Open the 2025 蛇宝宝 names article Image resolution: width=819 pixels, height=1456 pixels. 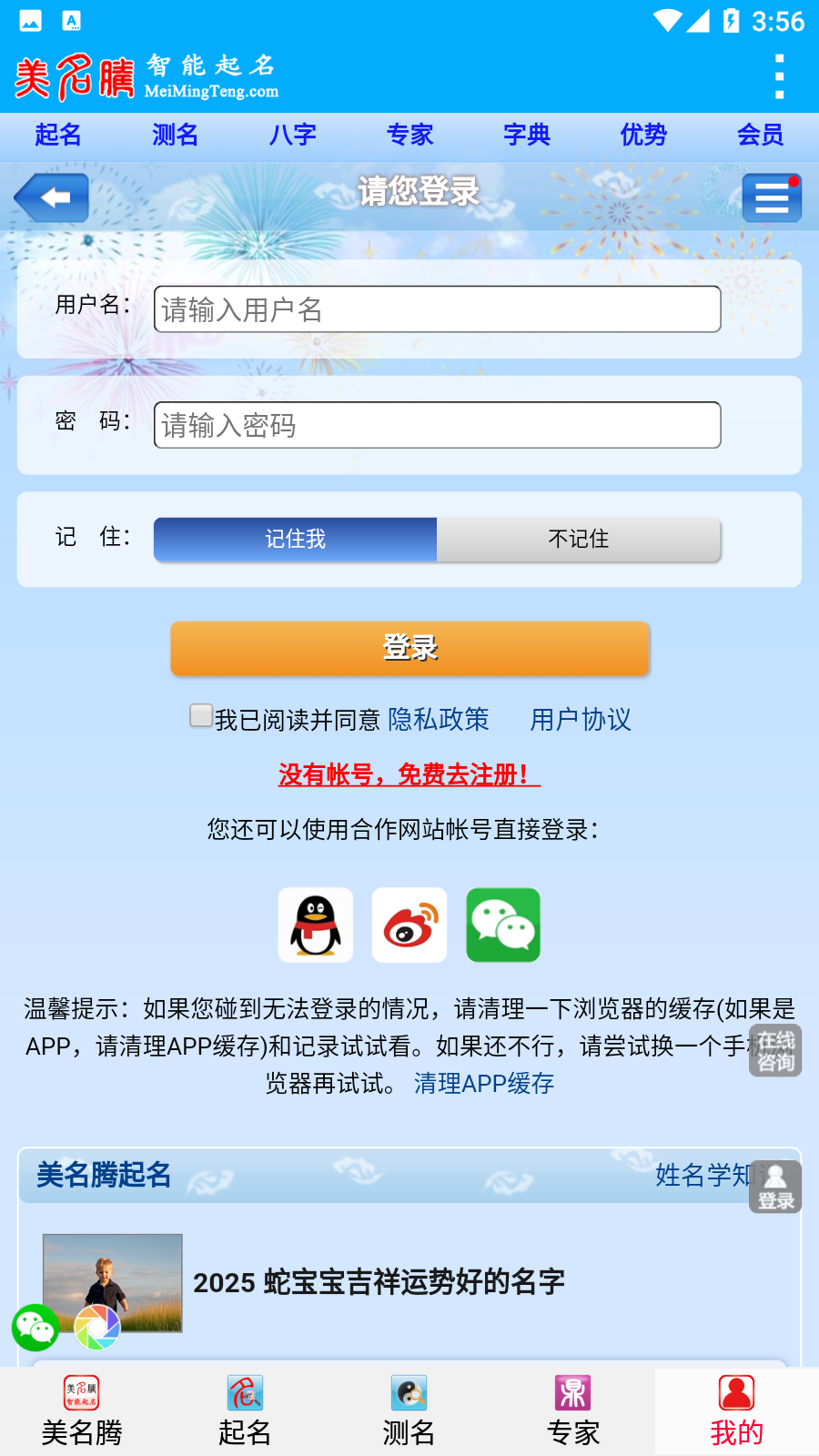[x=379, y=1282]
